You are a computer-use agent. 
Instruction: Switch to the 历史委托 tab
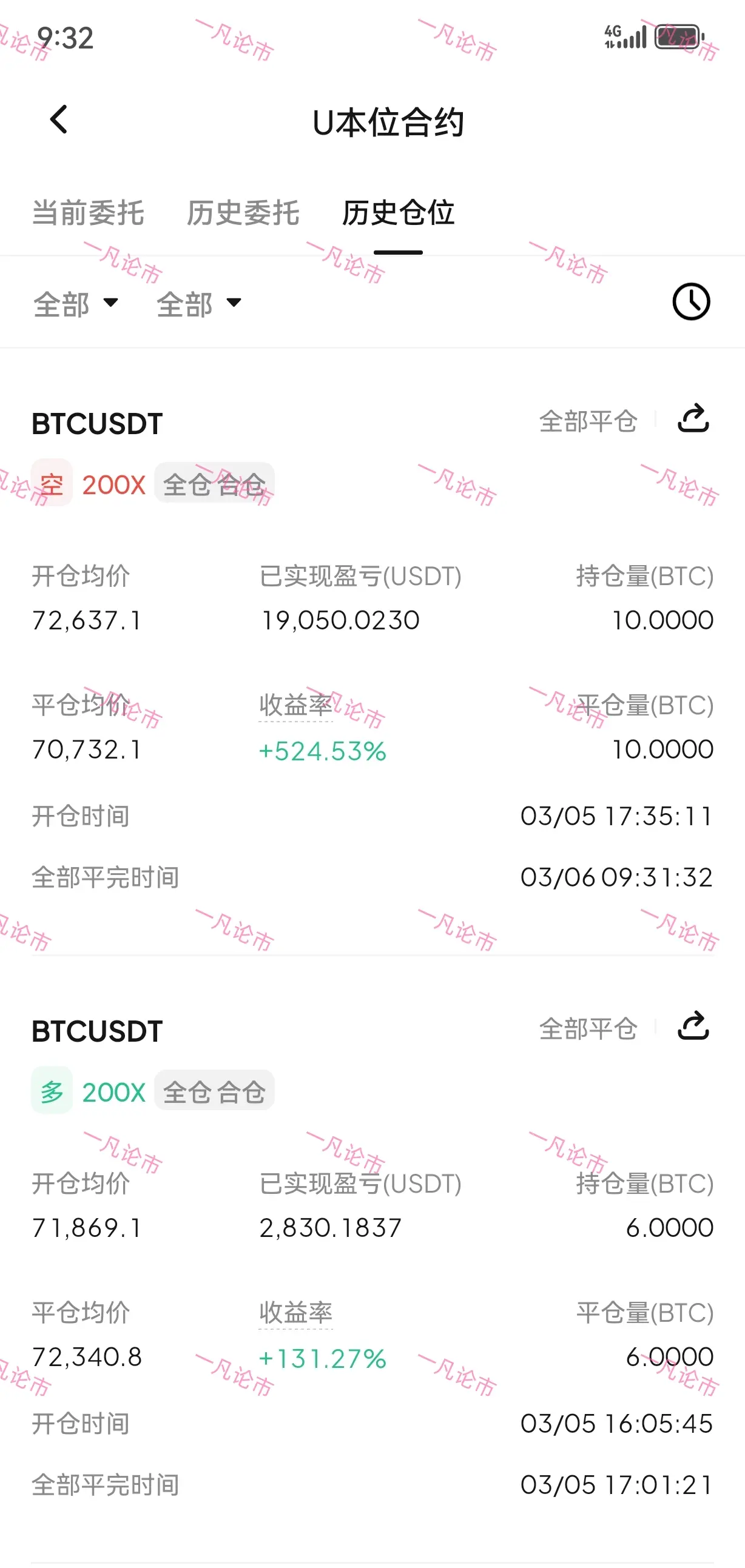pos(243,212)
